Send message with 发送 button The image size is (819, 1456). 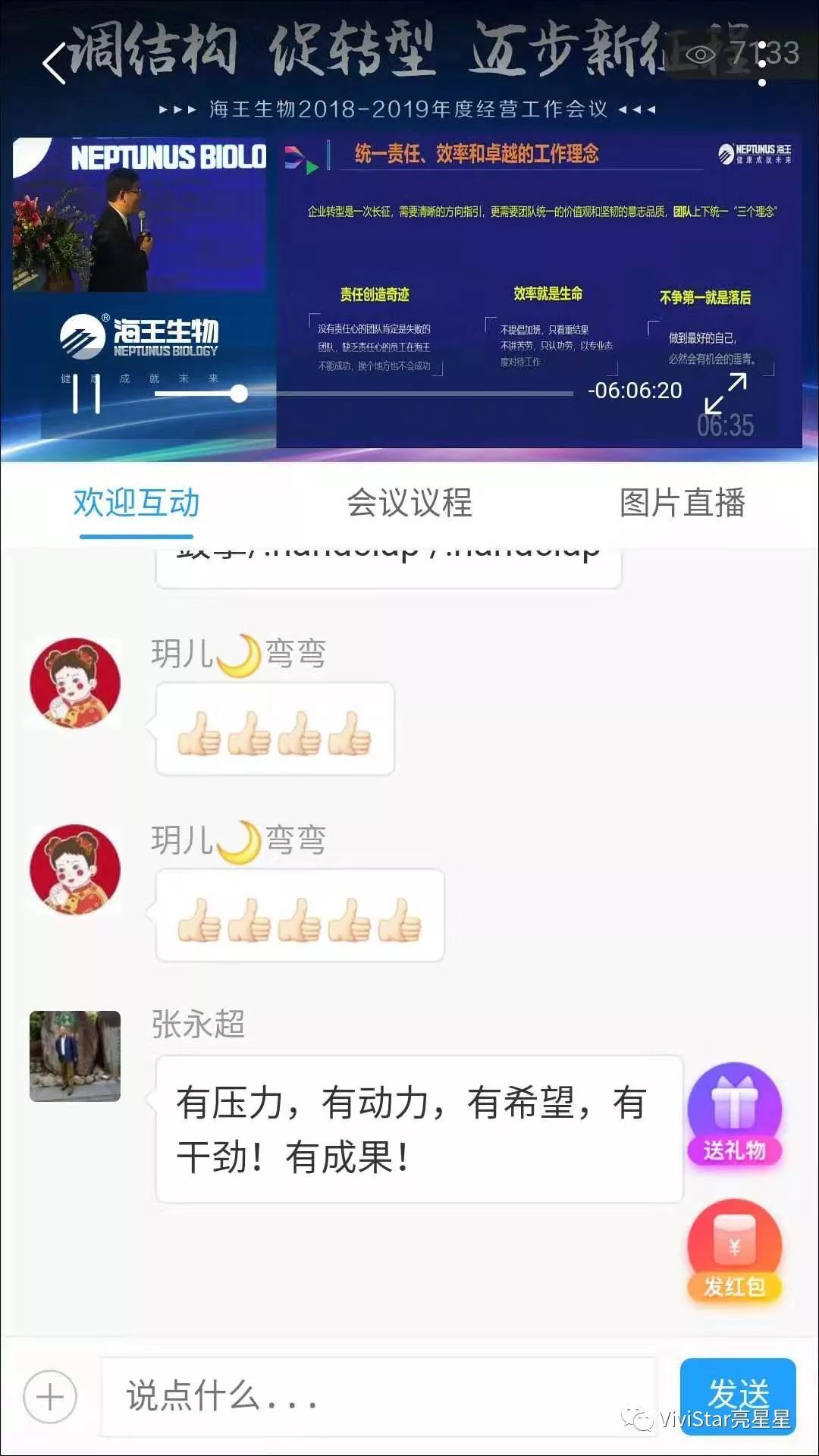737,1395
